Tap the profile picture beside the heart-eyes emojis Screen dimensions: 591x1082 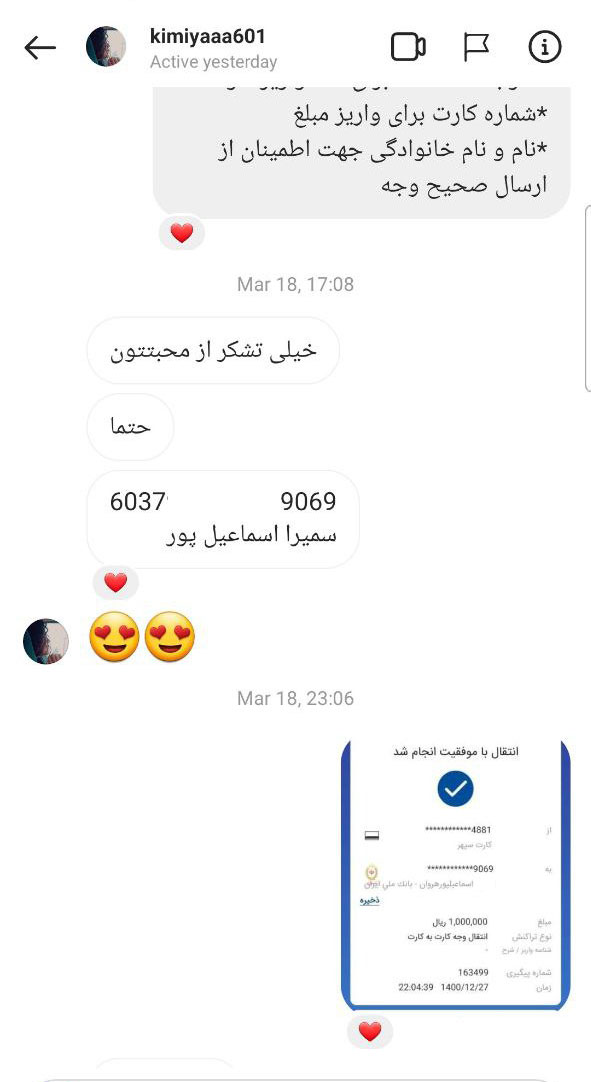(x=46, y=641)
